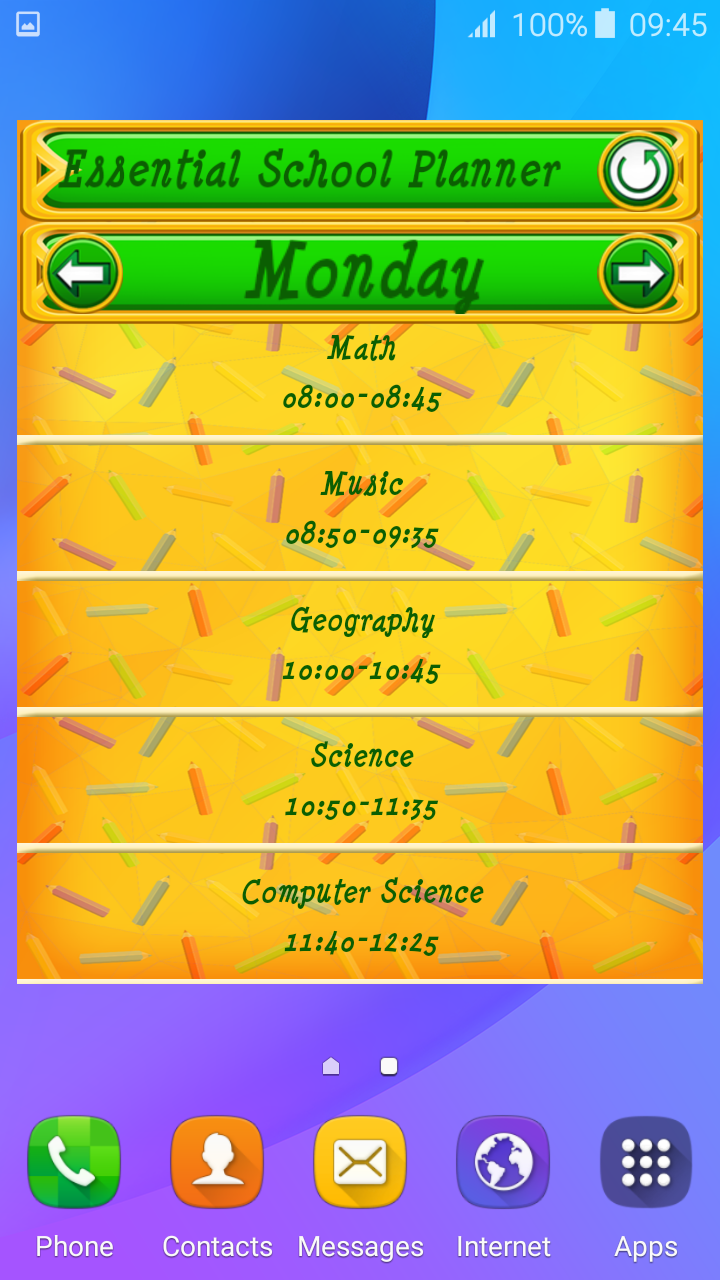Open the Phone app from the dock
Image resolution: width=720 pixels, height=1280 pixels.
coord(74,1161)
